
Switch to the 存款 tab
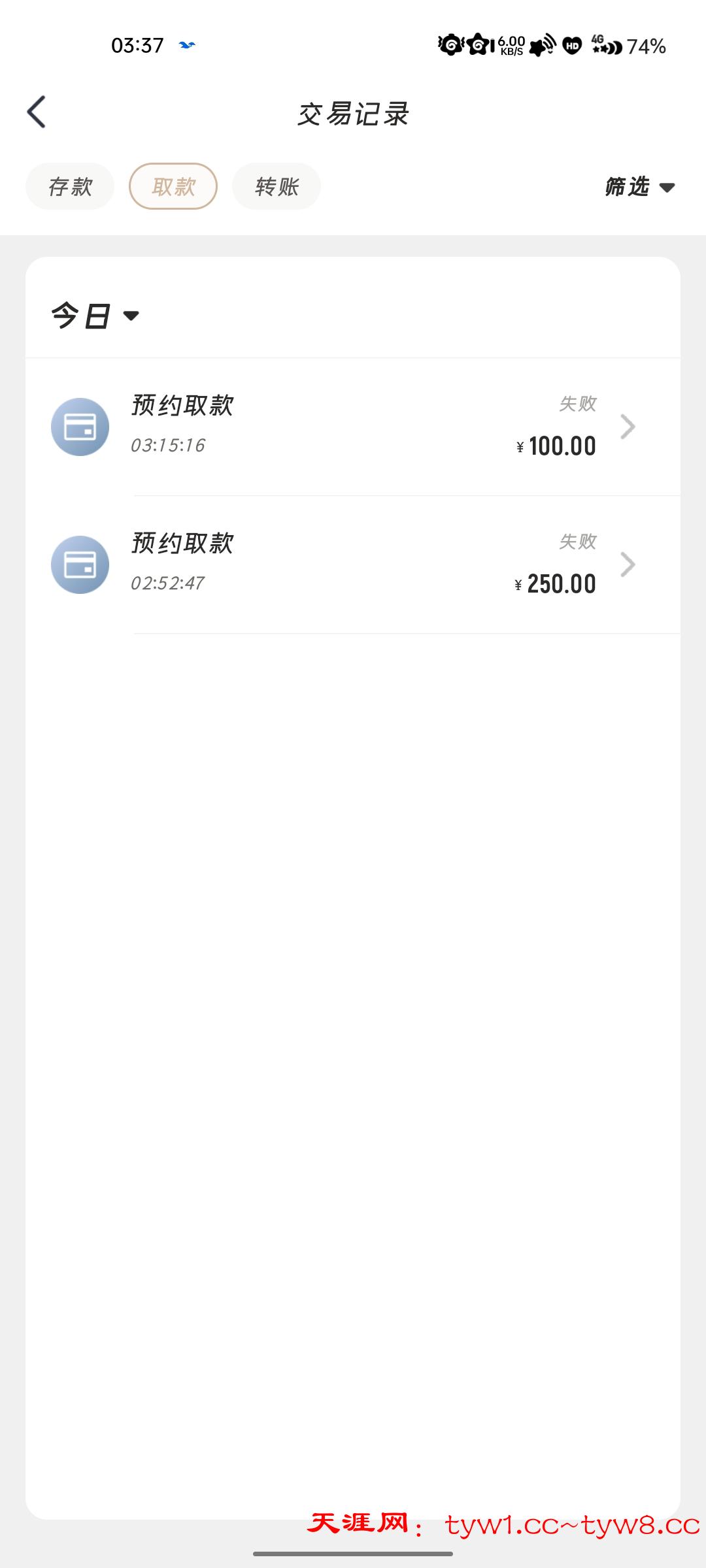click(70, 187)
